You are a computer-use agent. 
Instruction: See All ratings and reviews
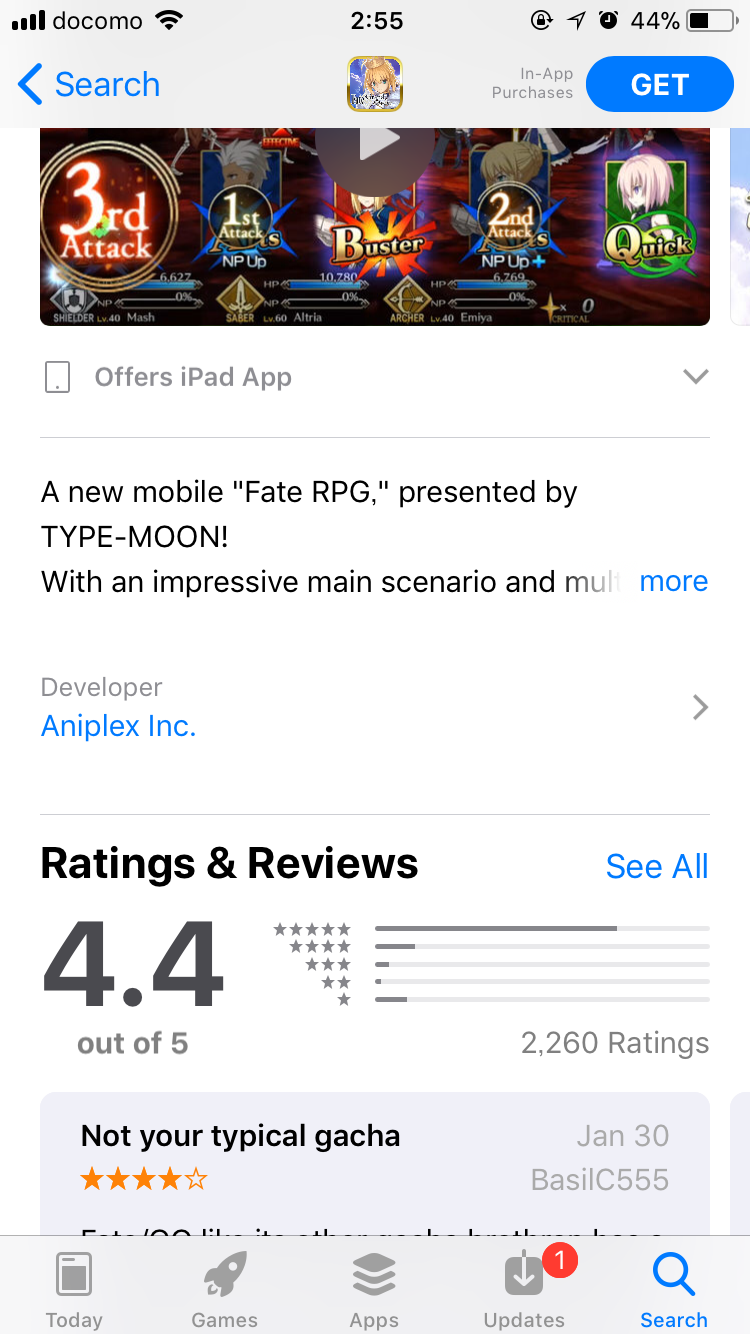click(656, 866)
